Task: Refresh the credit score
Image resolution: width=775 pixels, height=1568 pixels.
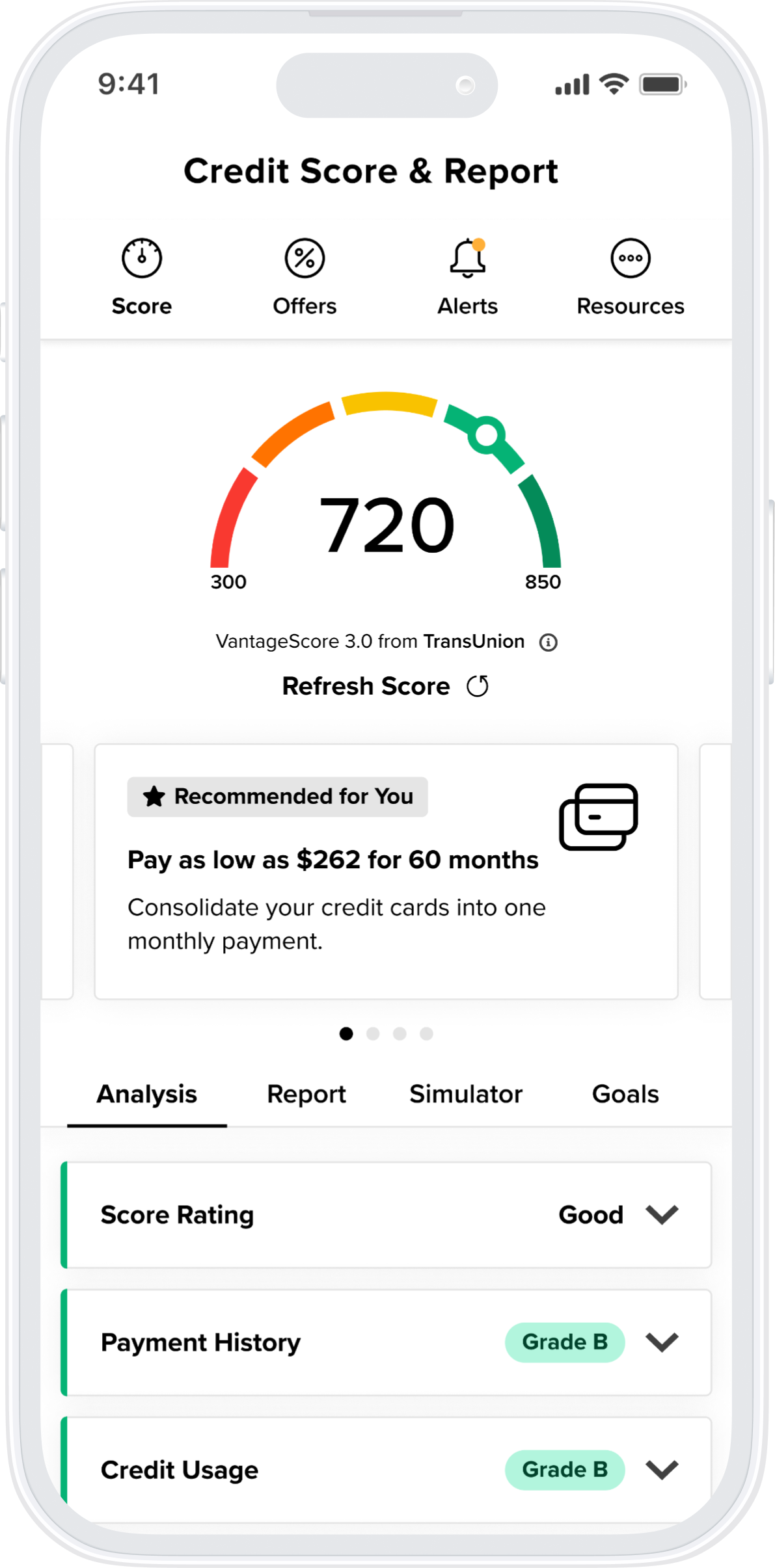Action: coord(385,686)
